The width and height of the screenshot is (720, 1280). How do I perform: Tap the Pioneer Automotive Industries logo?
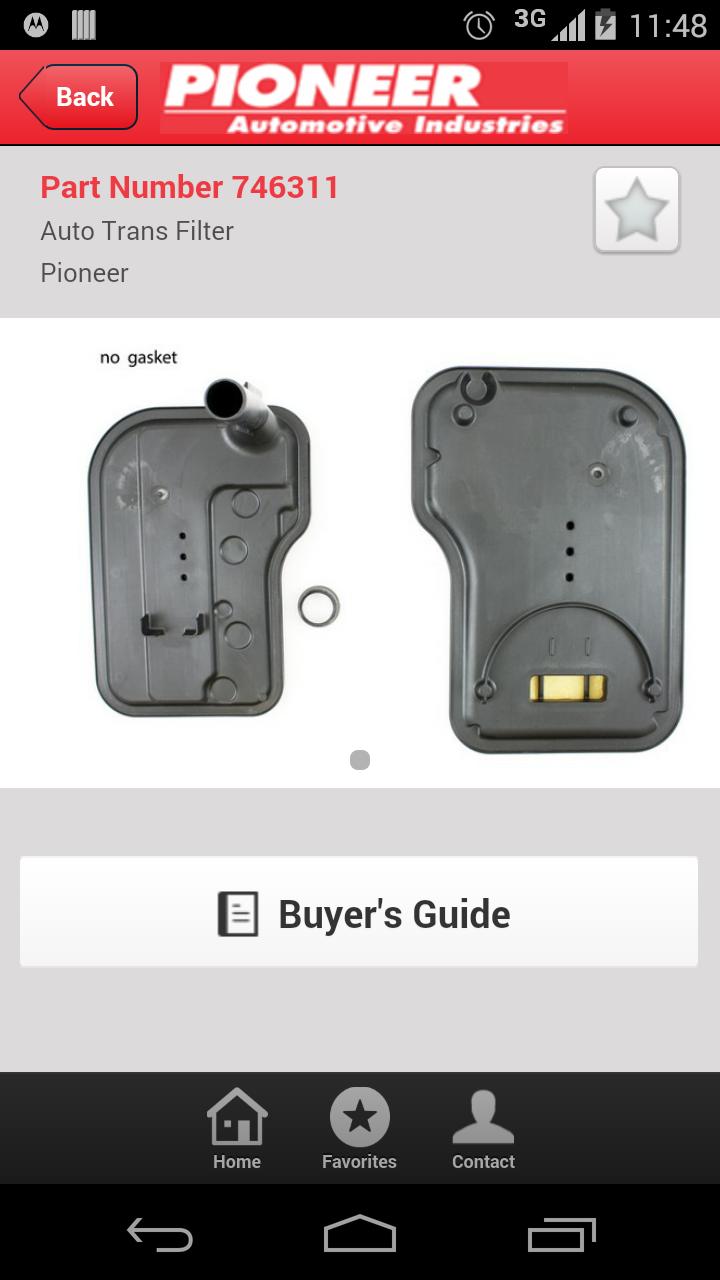364,96
